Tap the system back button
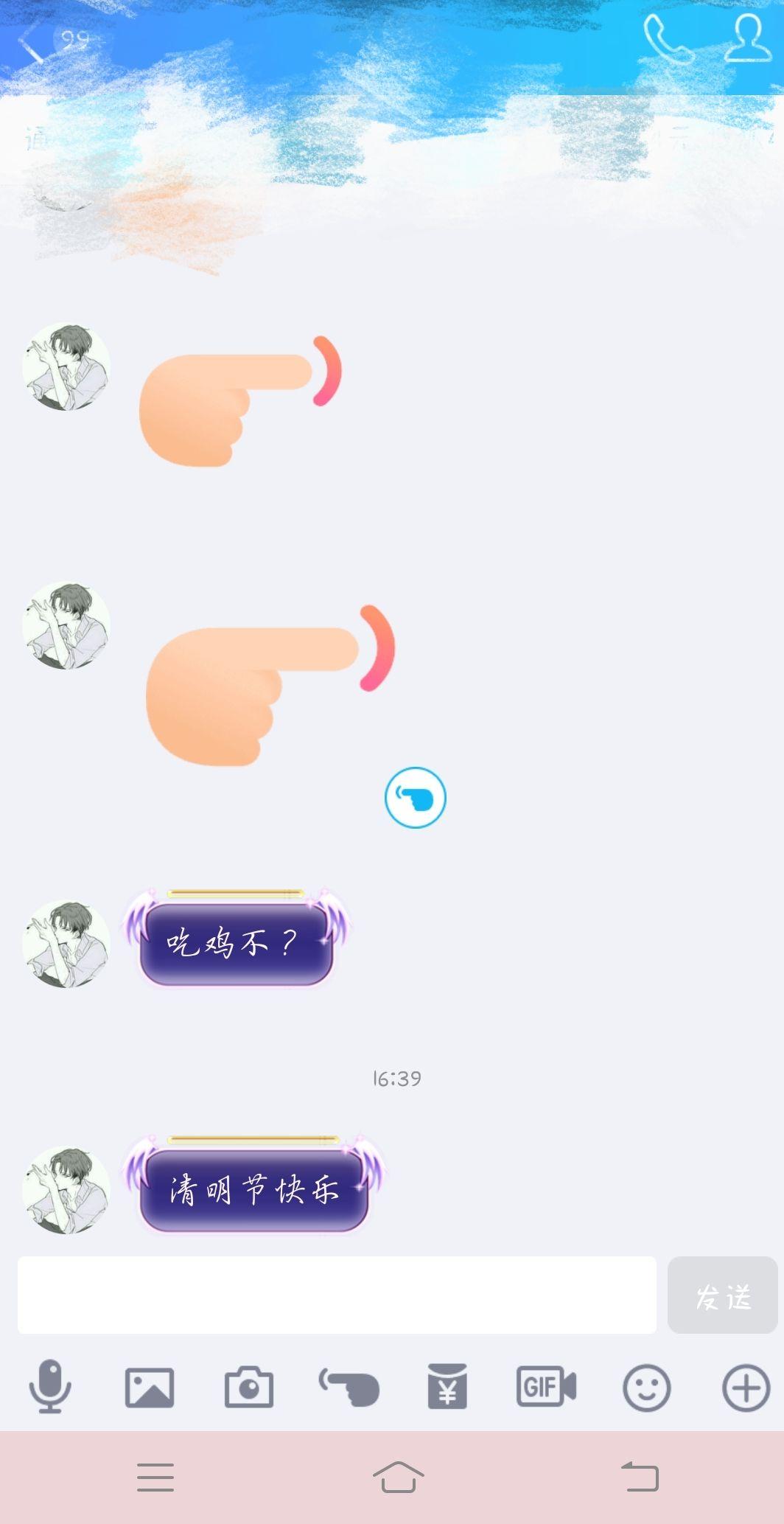This screenshot has height=1524, width=784. click(x=640, y=1477)
